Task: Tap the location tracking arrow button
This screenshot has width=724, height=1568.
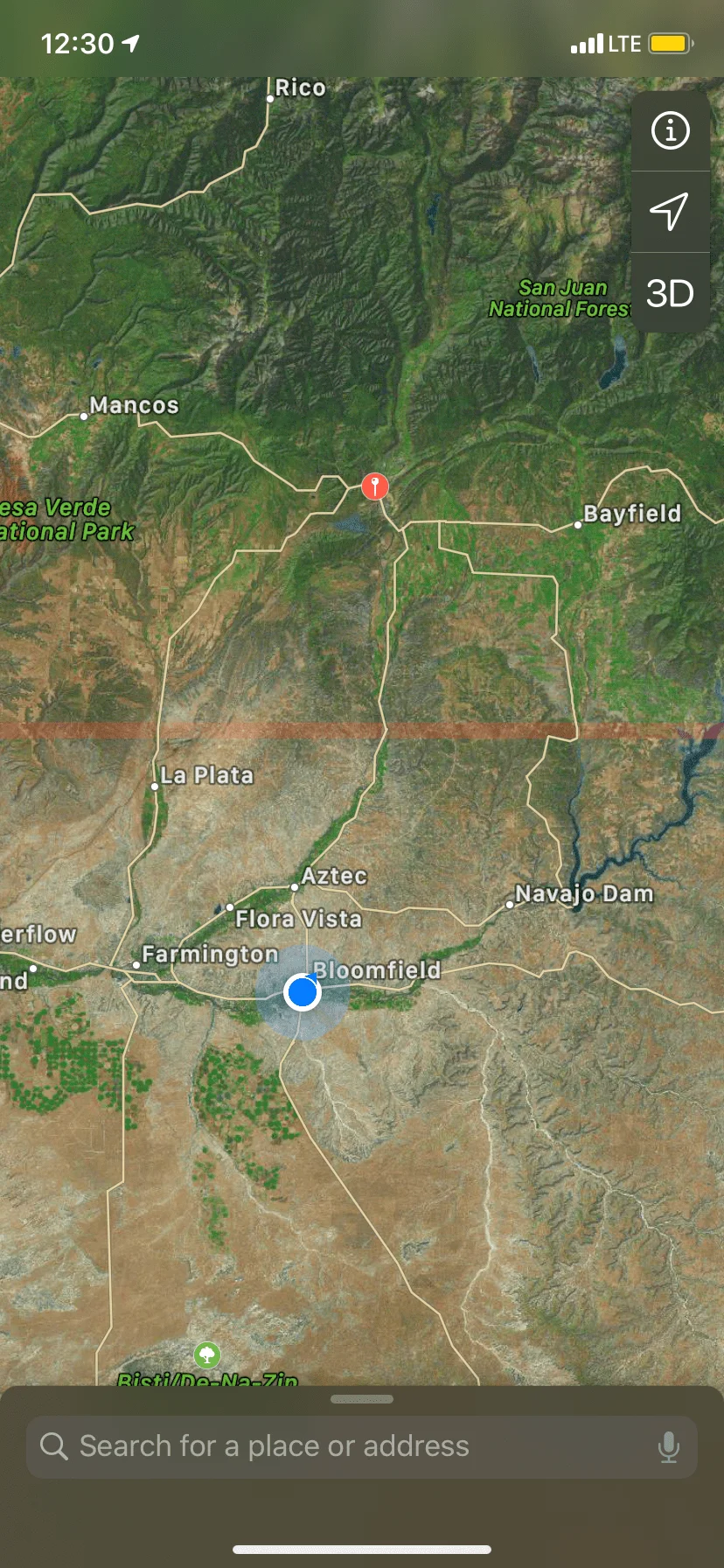Action: pyautogui.click(x=670, y=212)
